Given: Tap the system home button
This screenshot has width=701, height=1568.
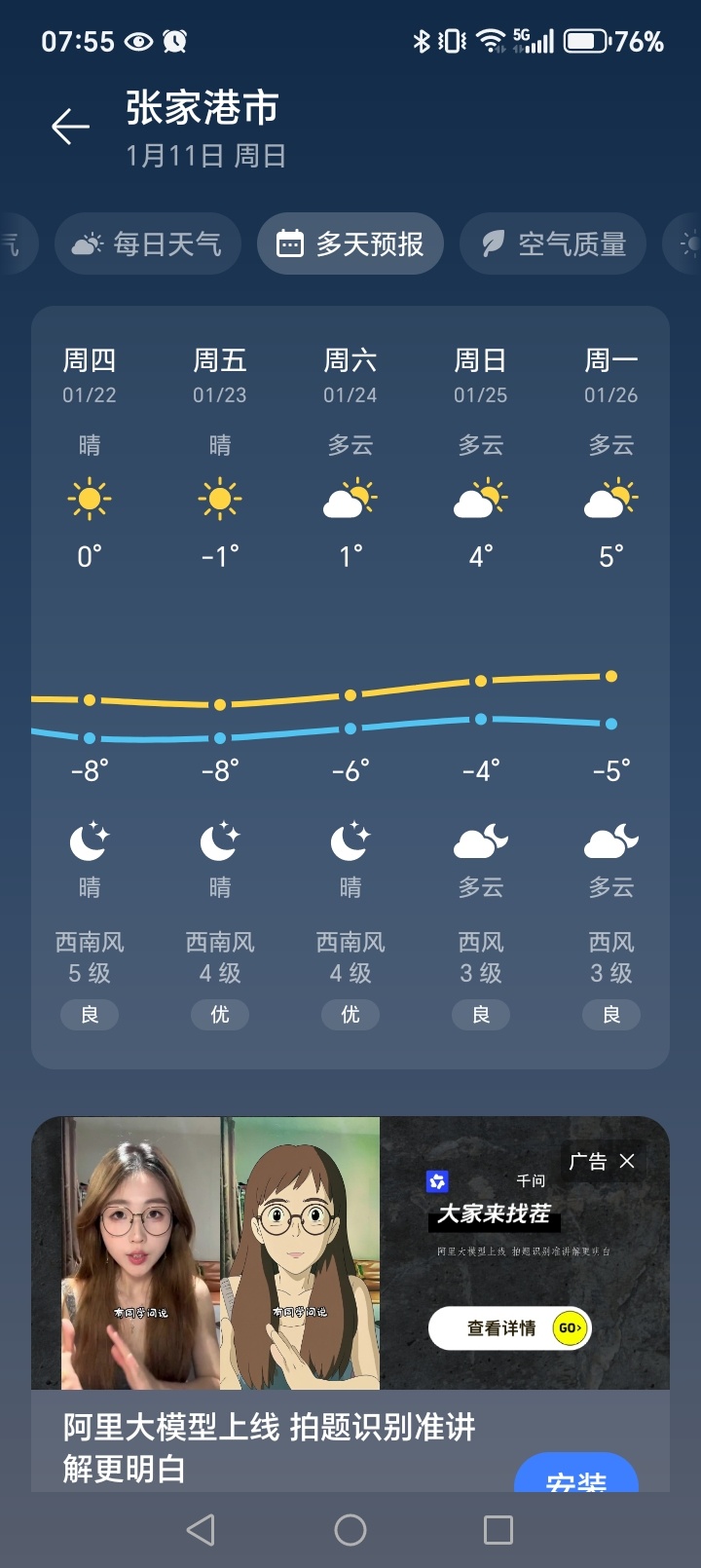Looking at the screenshot, I should coord(350,1530).
